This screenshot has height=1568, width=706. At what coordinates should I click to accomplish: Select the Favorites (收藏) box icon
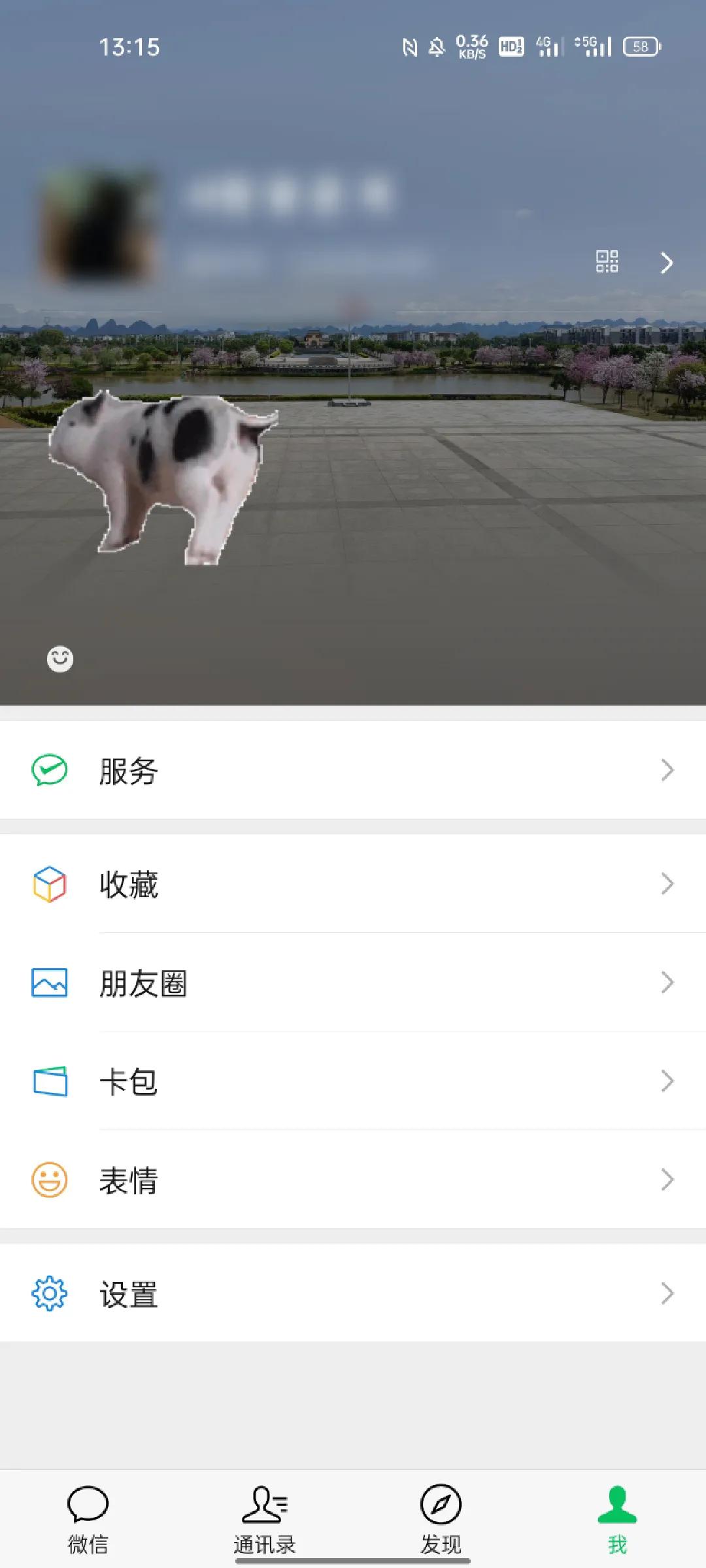pos(49,885)
